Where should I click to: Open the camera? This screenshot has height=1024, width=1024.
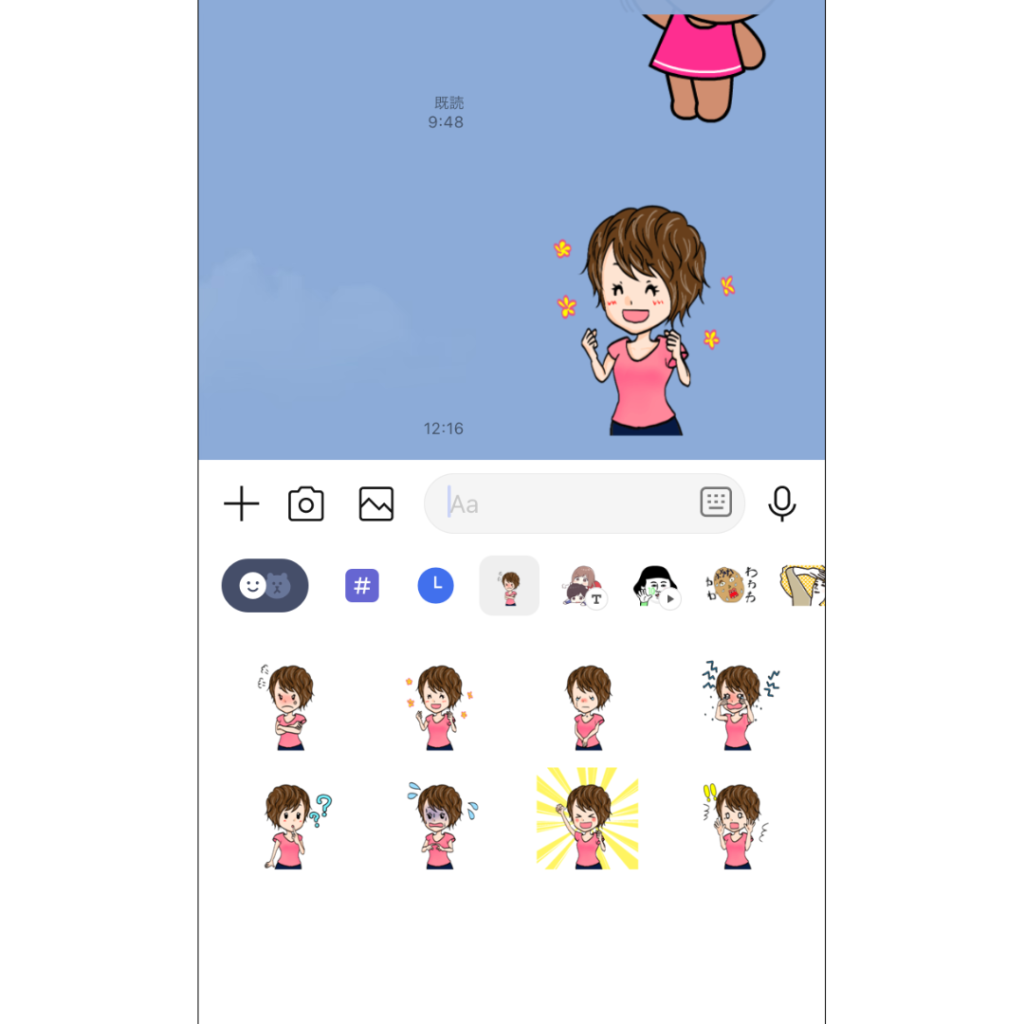tap(306, 504)
